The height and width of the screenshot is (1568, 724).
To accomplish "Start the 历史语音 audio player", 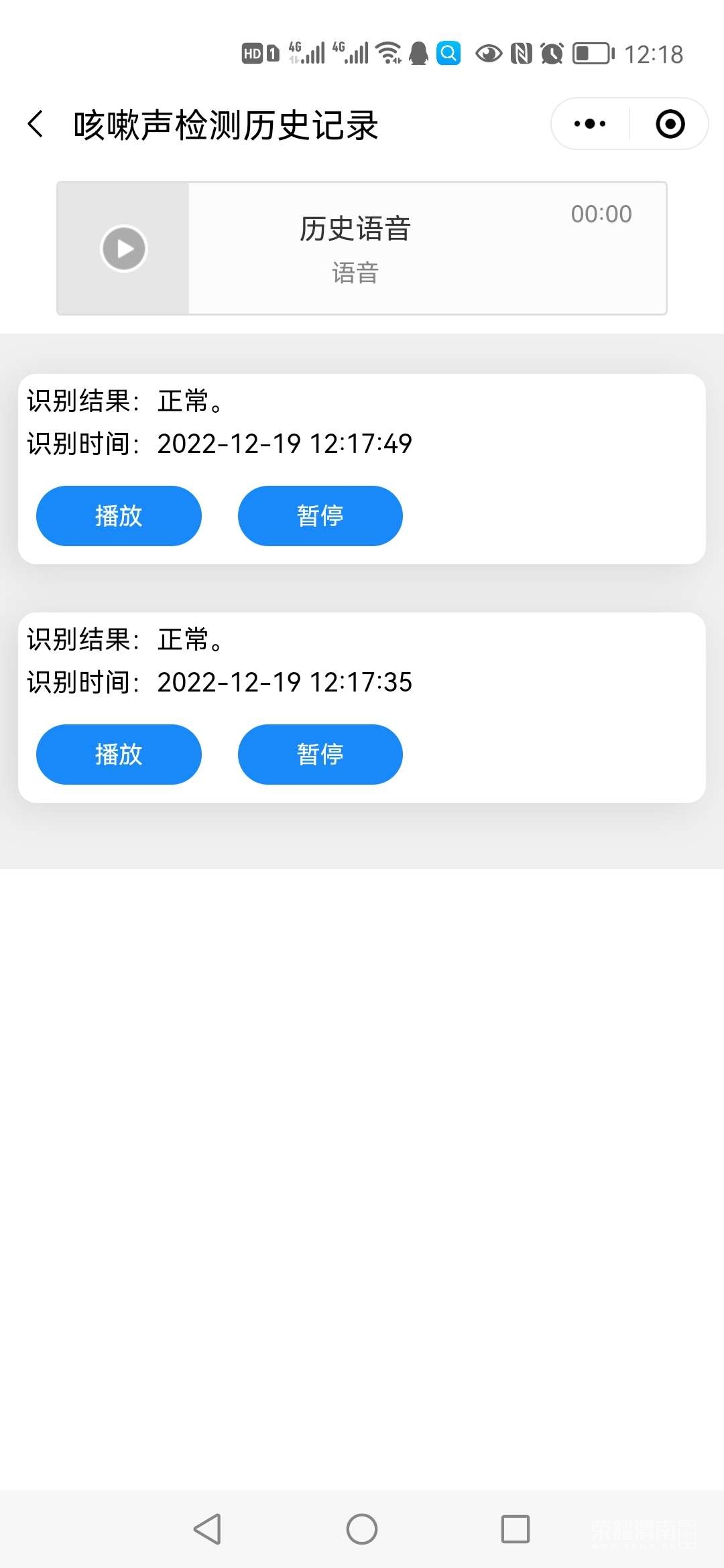I will point(123,249).
